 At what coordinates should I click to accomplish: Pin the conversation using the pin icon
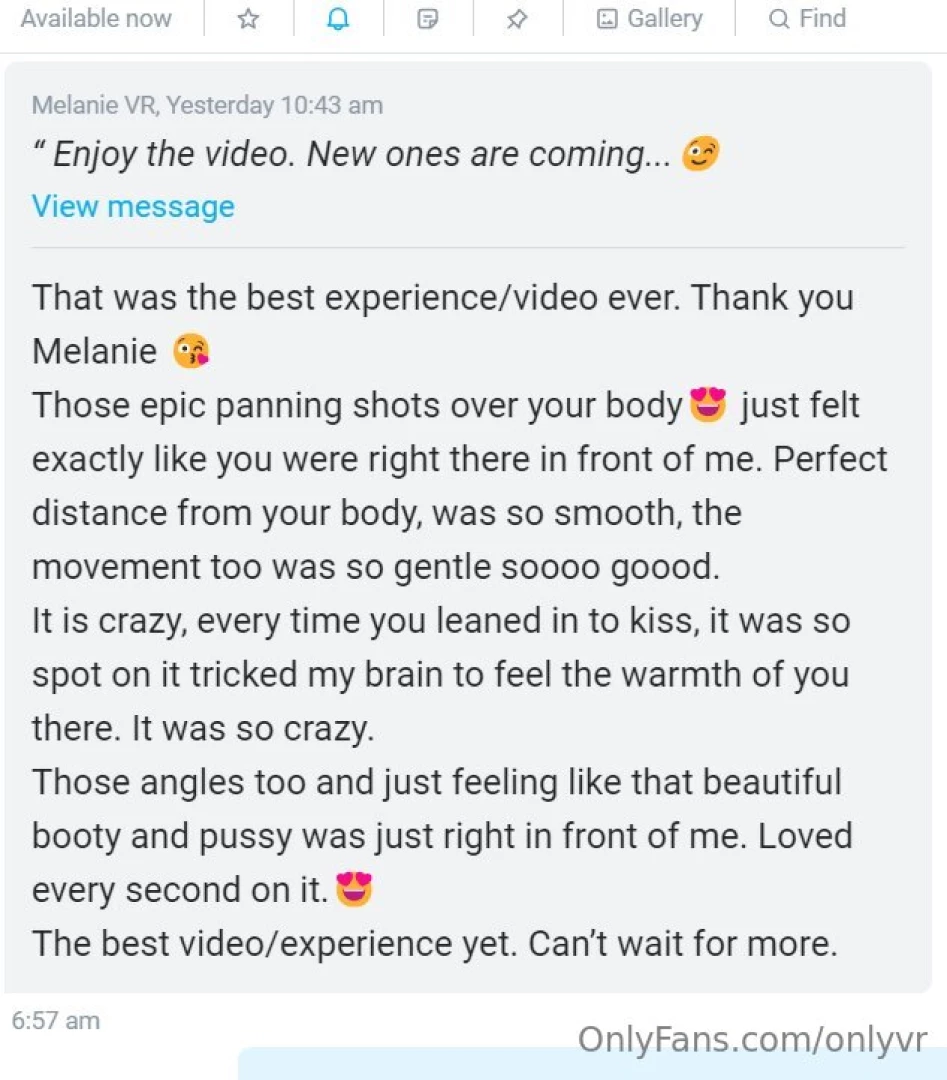tap(517, 18)
